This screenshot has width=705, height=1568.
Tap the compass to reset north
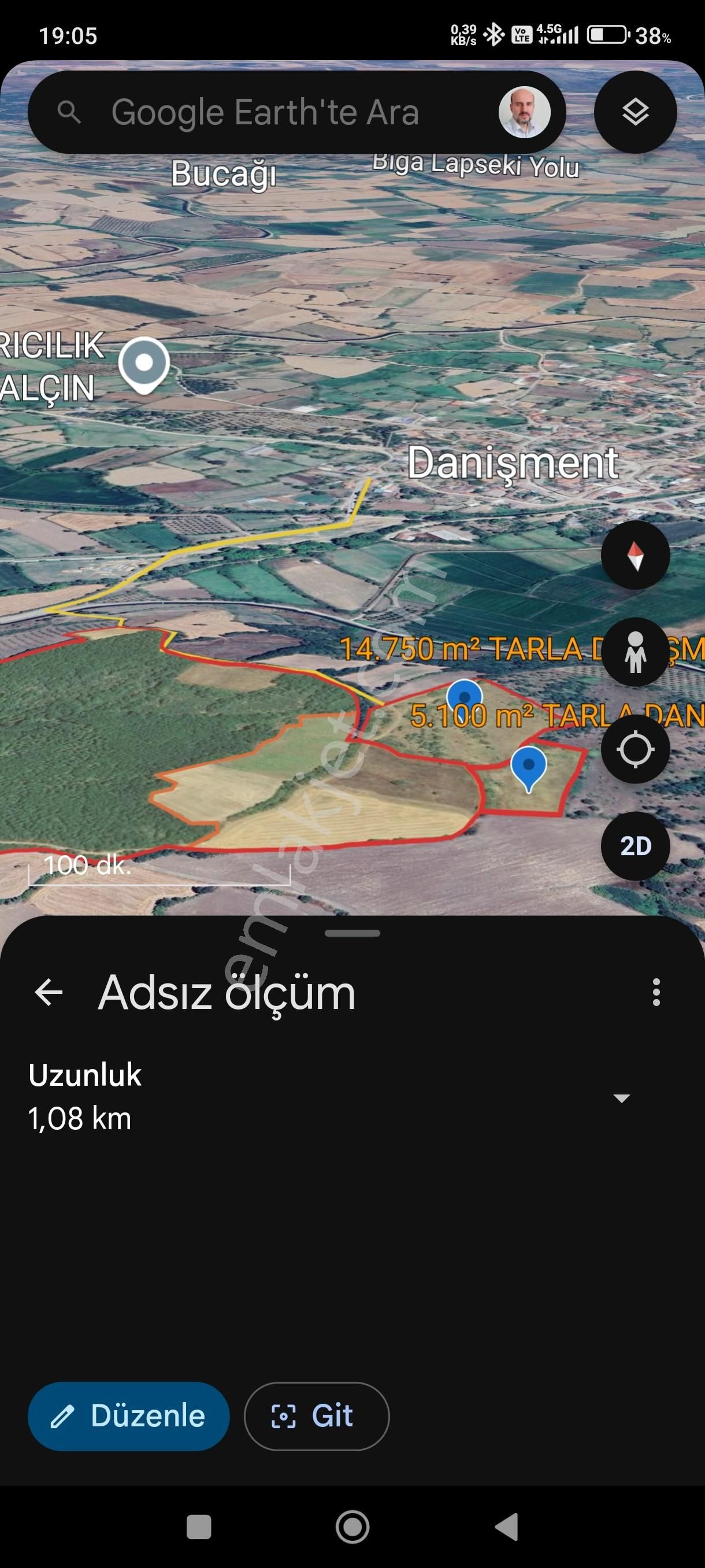[634, 556]
